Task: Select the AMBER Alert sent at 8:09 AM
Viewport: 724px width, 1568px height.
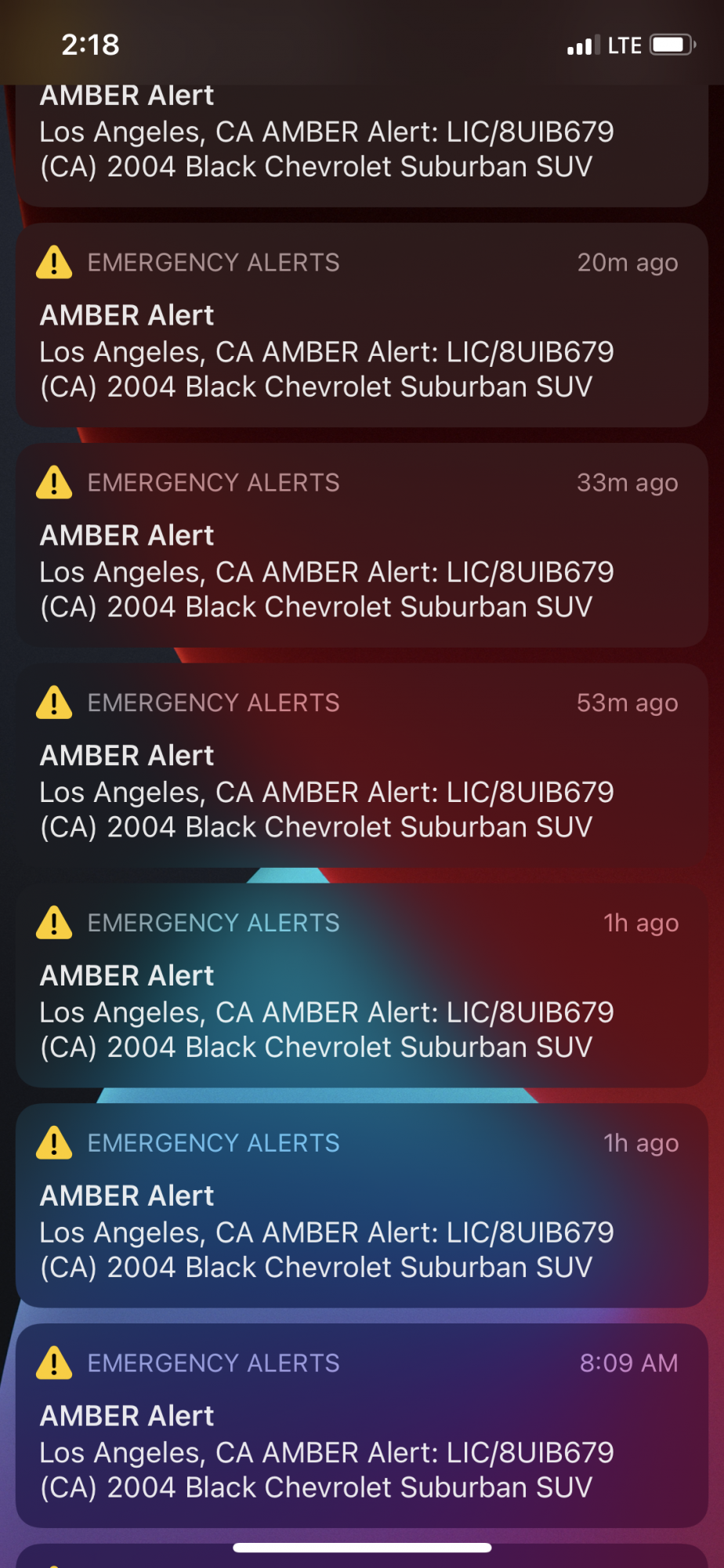Action: 361,1427
